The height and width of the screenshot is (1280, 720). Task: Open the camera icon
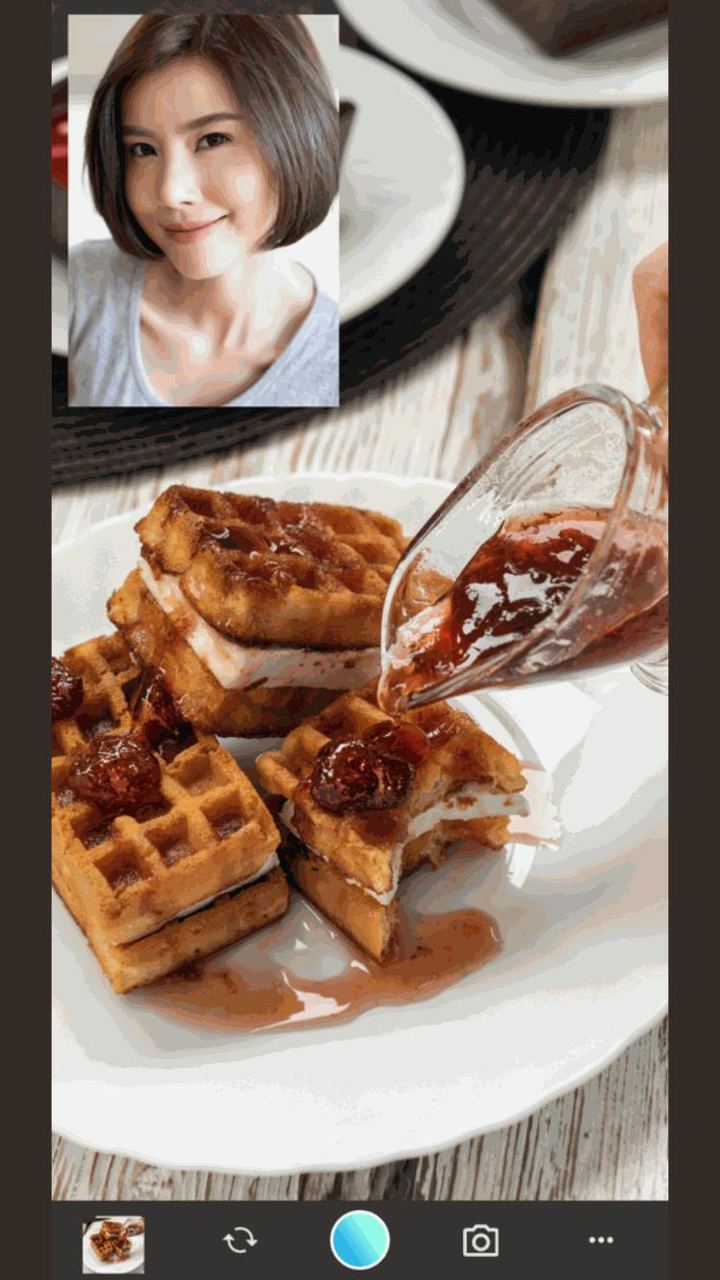[480, 1241]
